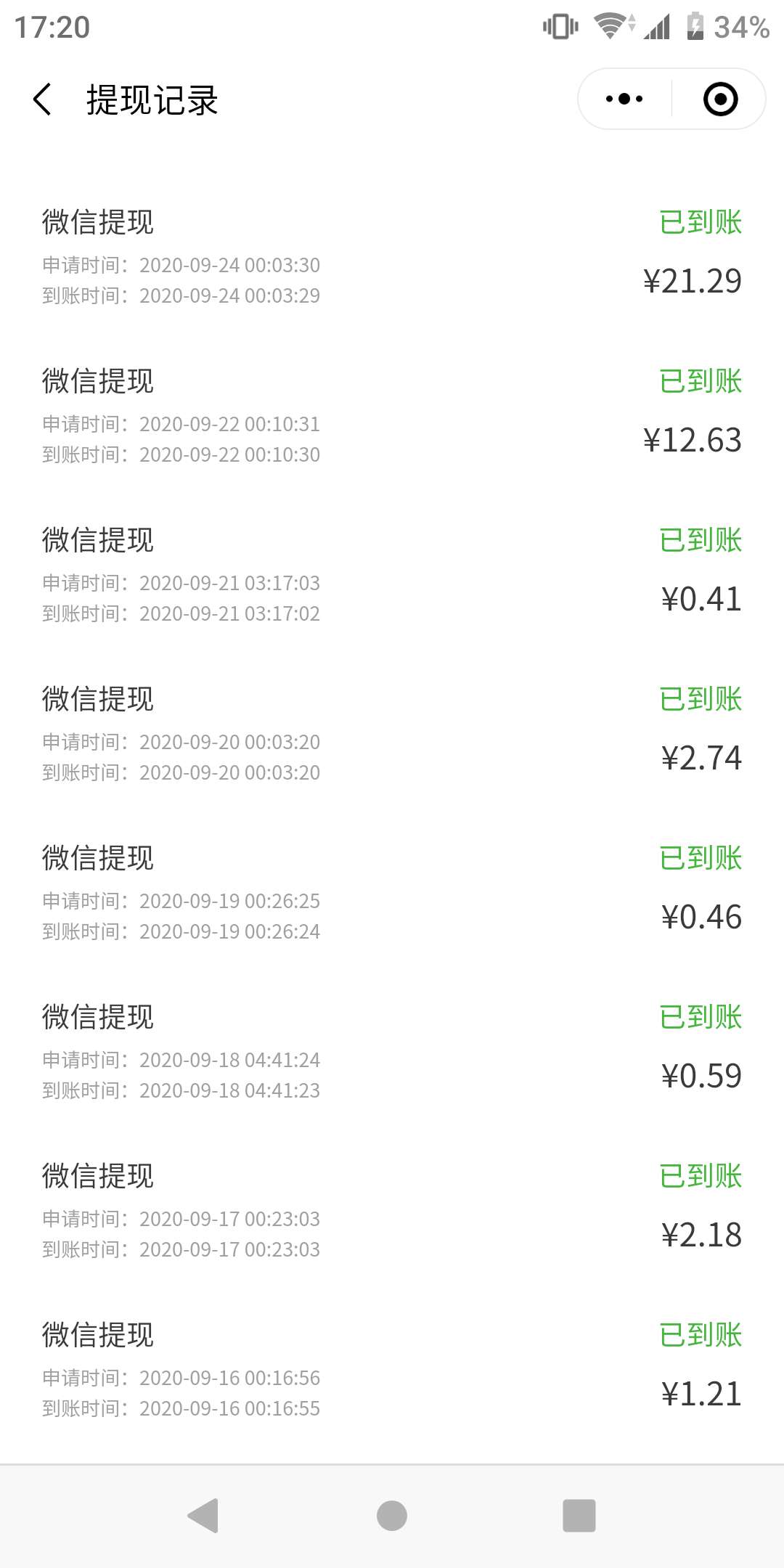Close the mini program with circle icon
This screenshot has height=1568, width=784.
(721, 99)
